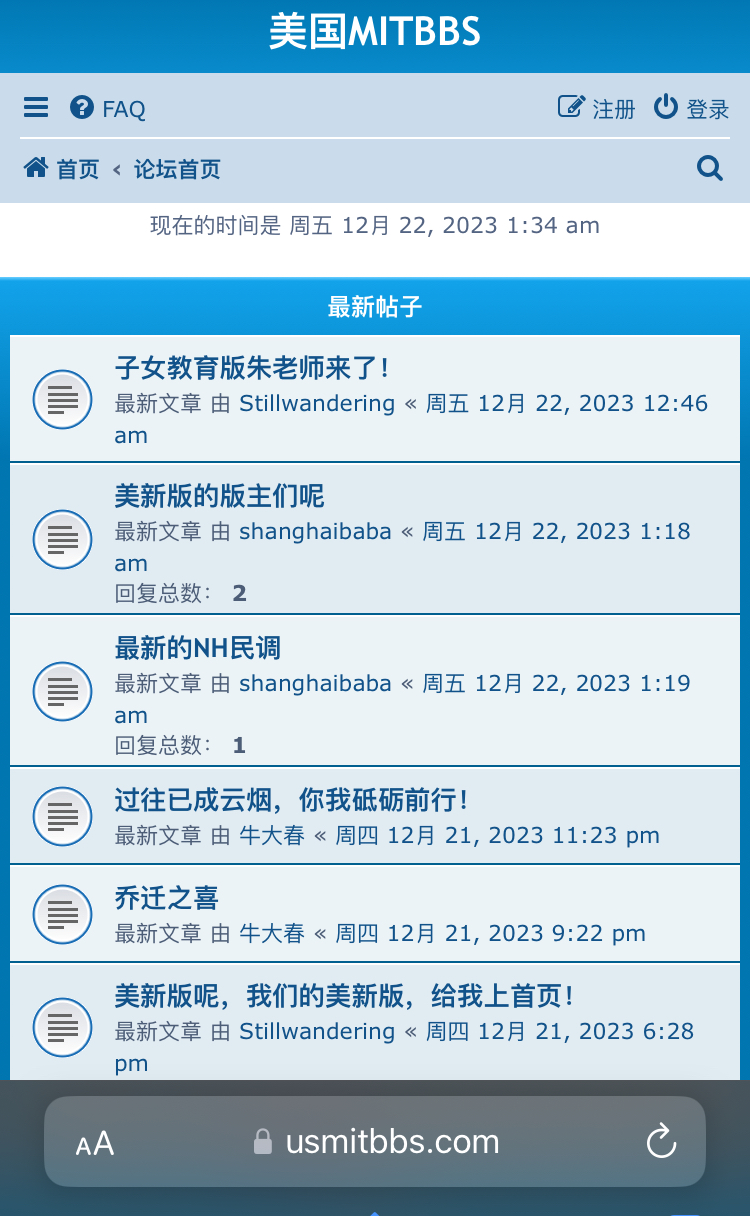
Task: Open thread 美新版呢,我们的美新版,给我上首页!
Action: [x=345, y=996]
